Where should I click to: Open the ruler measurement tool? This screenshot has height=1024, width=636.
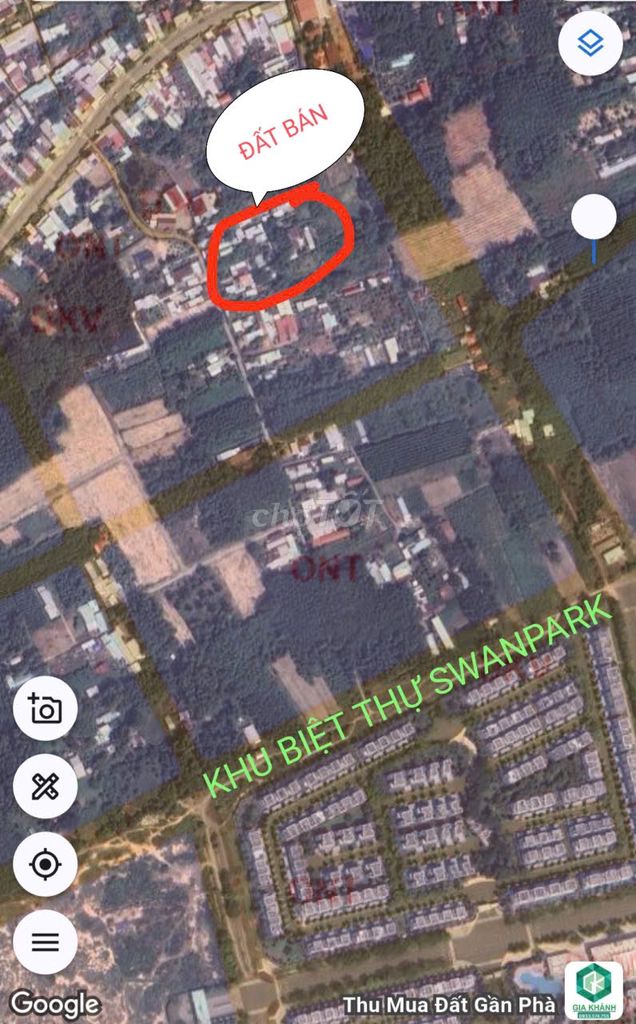pos(45,786)
